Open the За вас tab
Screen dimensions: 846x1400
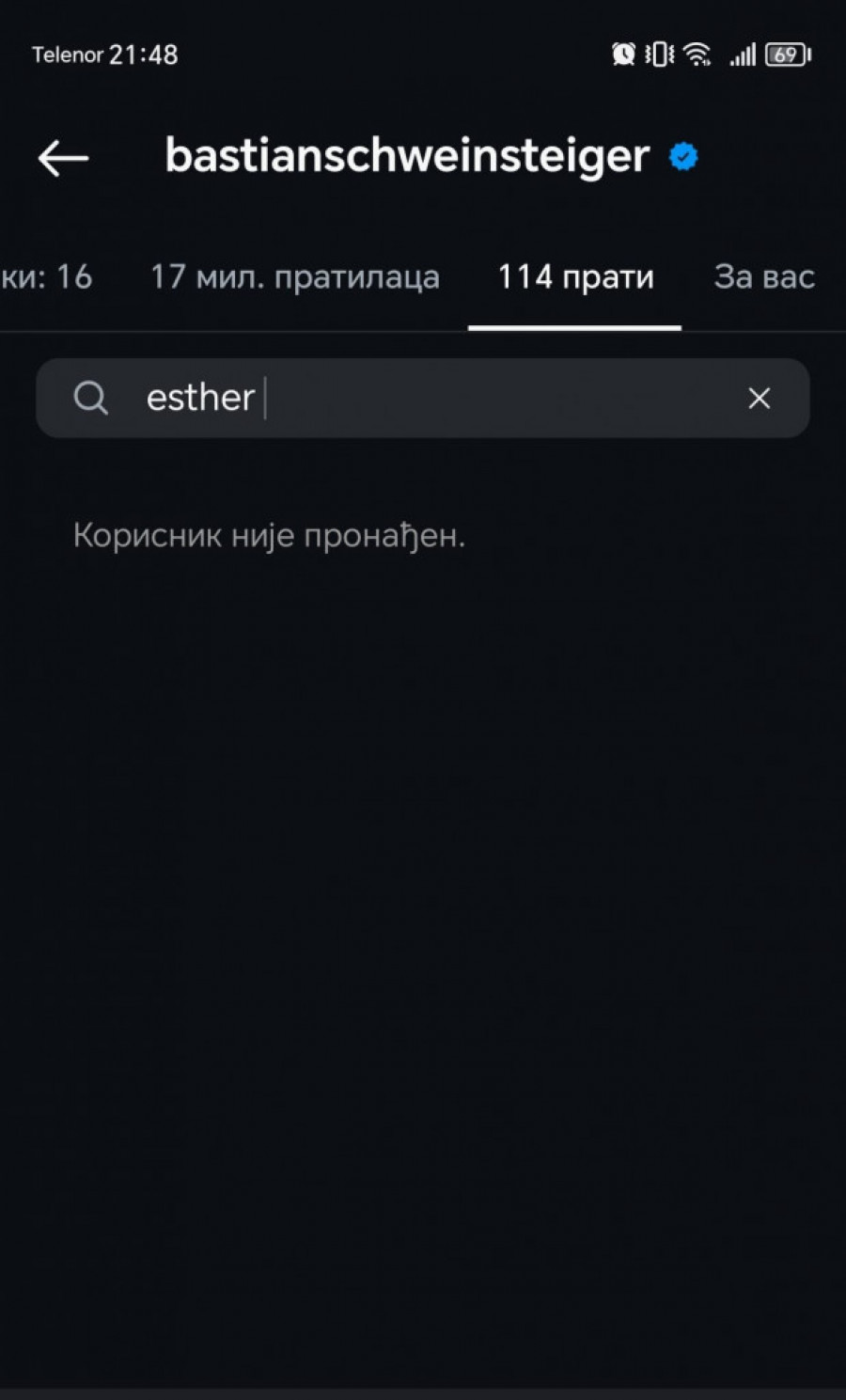[x=763, y=277]
